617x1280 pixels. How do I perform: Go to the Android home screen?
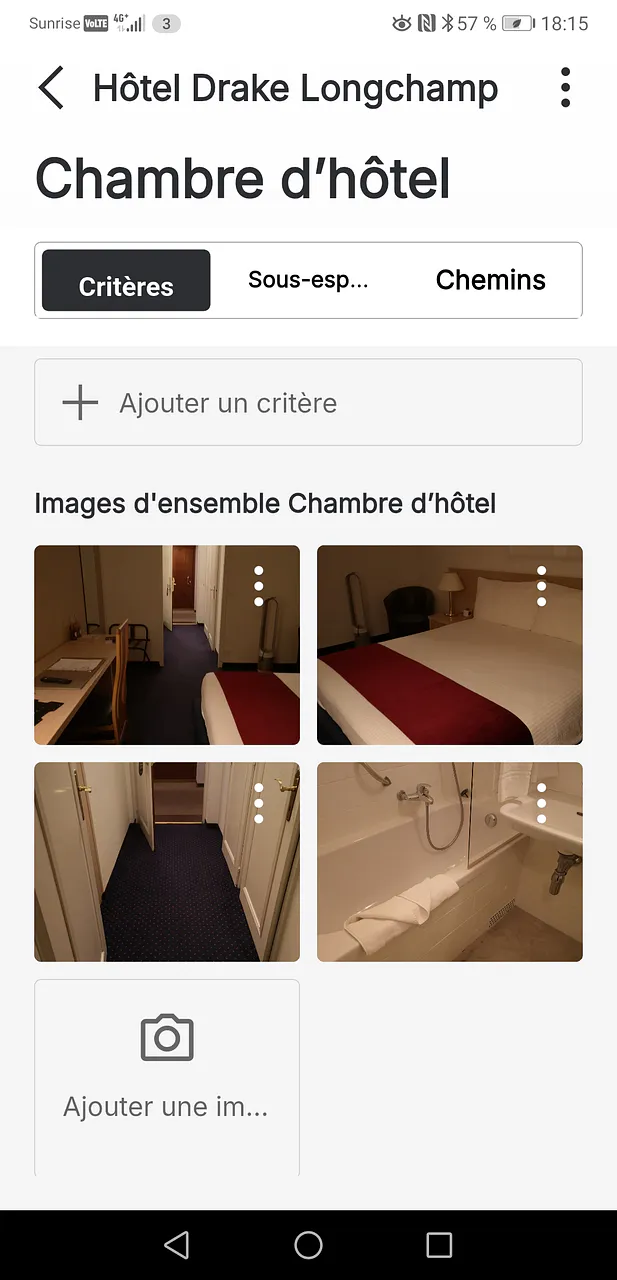coord(308,1245)
